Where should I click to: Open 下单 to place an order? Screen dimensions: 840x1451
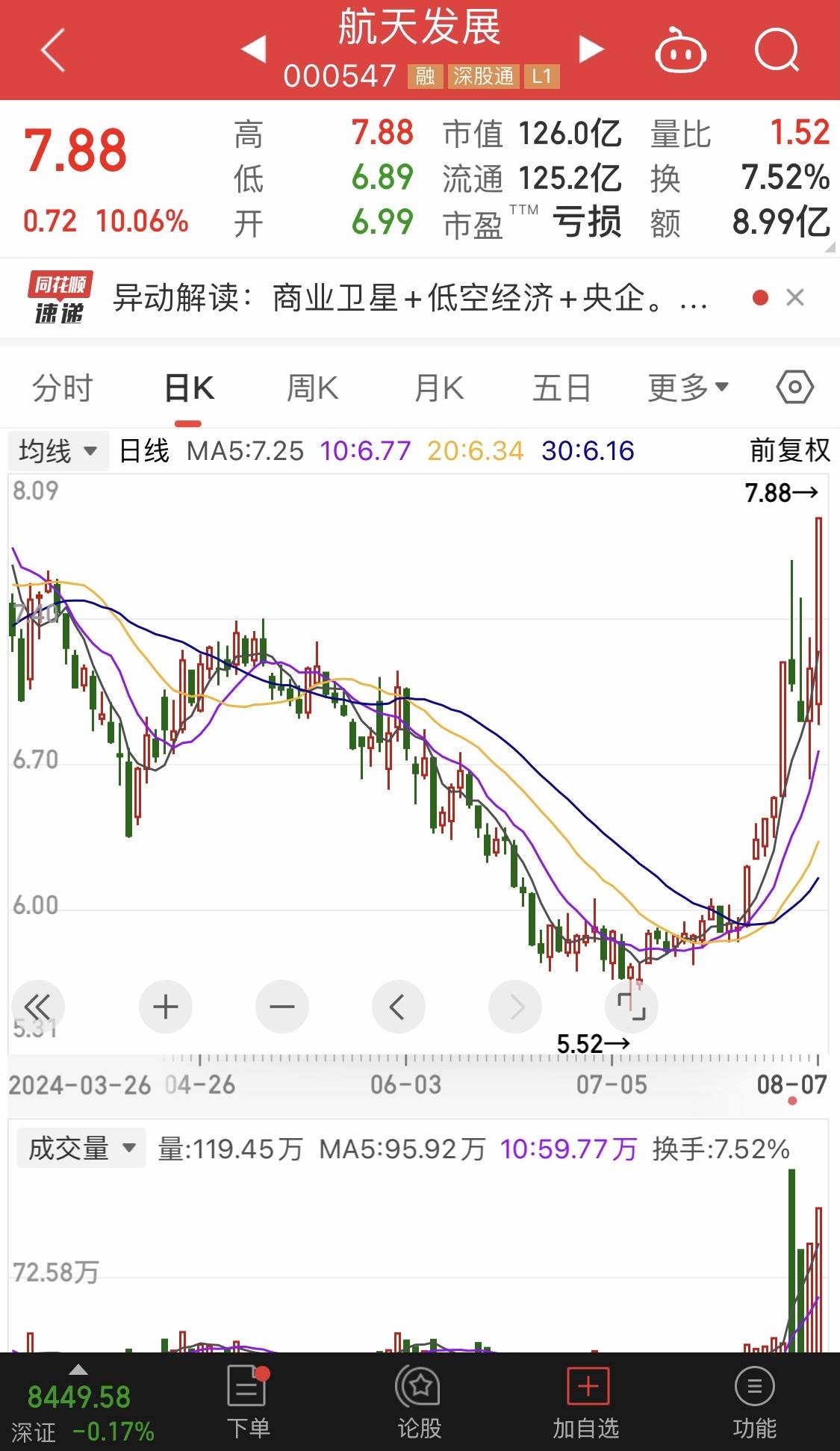coord(248,1402)
